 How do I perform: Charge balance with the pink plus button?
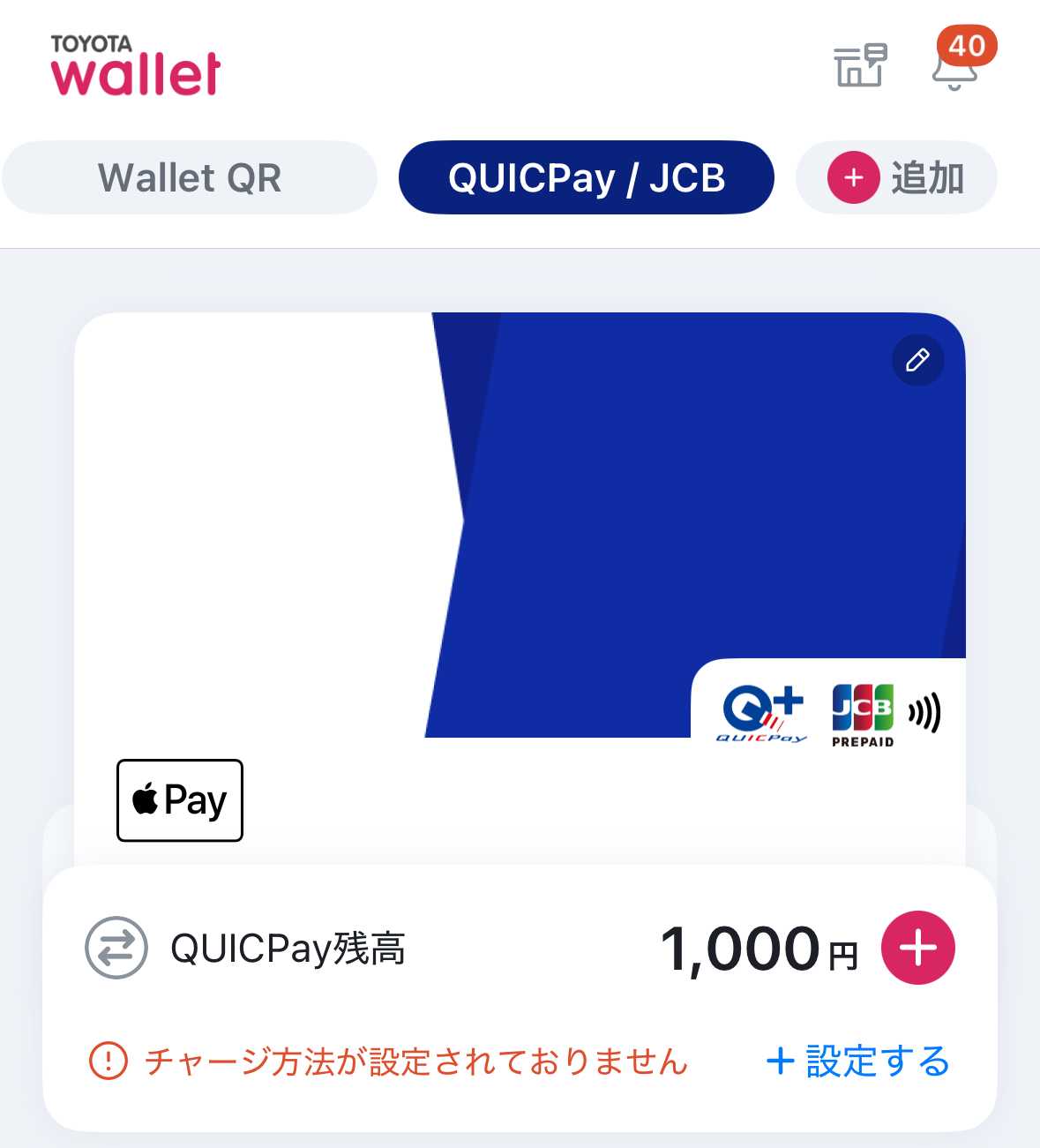tap(917, 948)
